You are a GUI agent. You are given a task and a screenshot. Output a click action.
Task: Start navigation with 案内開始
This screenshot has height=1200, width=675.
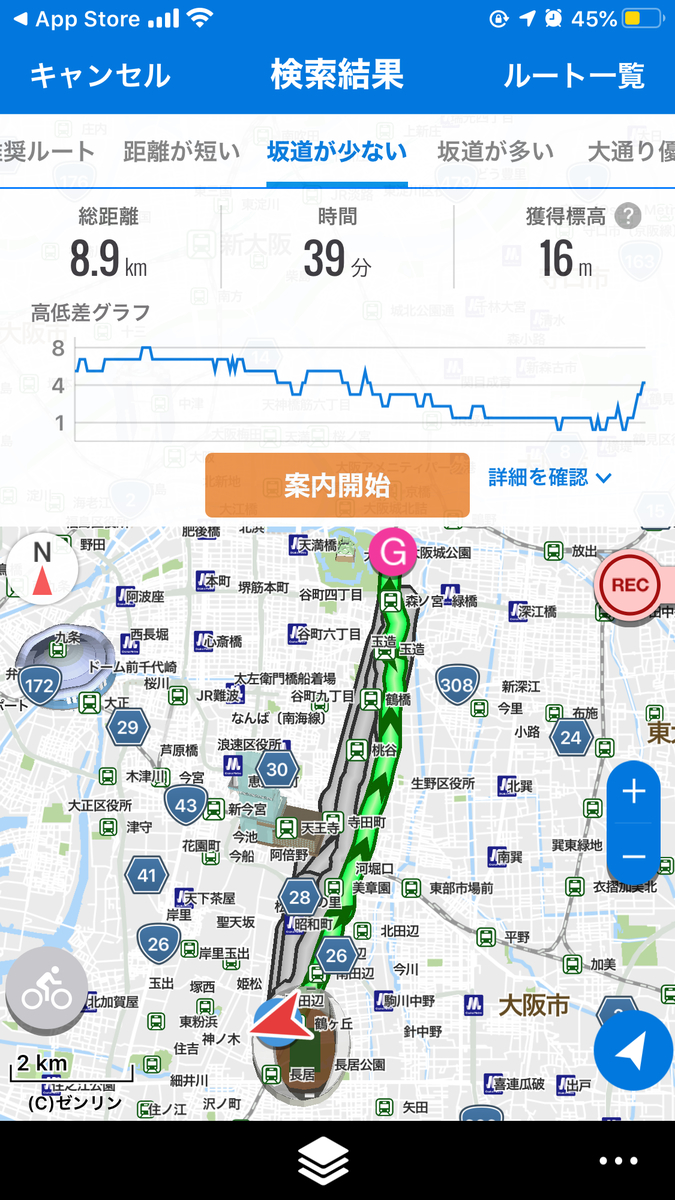(337, 485)
